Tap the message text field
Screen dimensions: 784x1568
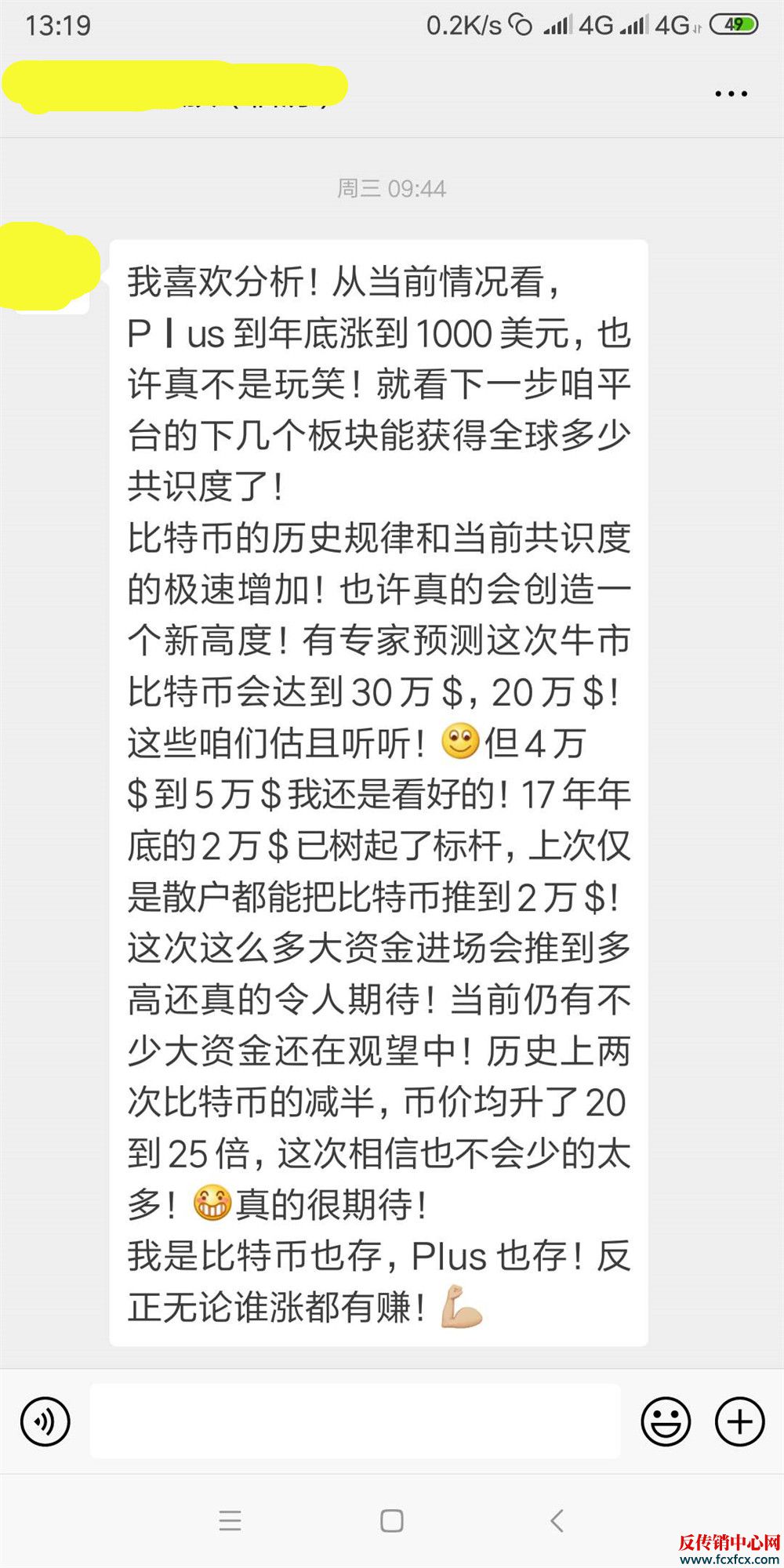click(x=355, y=1421)
